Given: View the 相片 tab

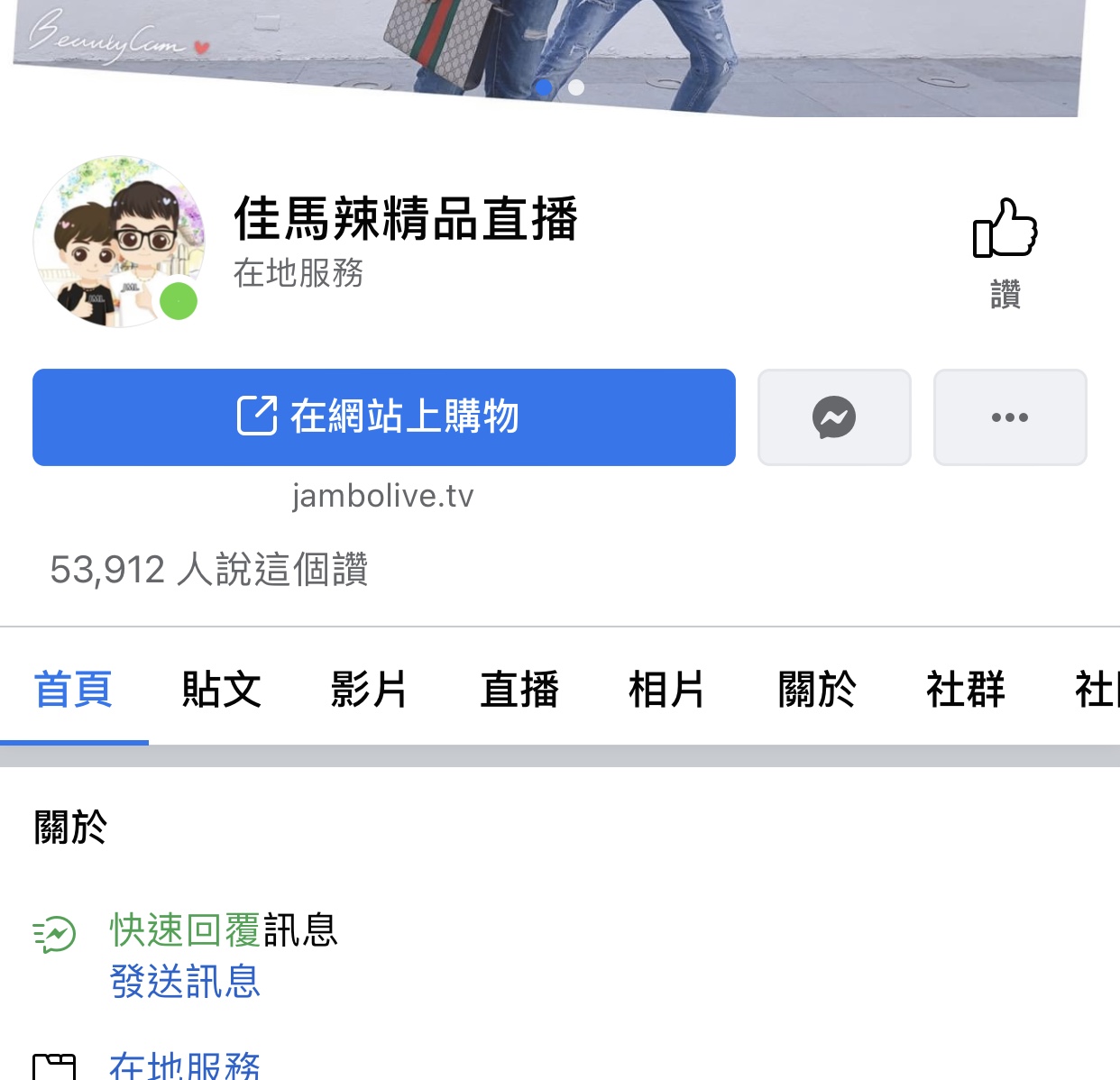Looking at the screenshot, I should click(666, 691).
